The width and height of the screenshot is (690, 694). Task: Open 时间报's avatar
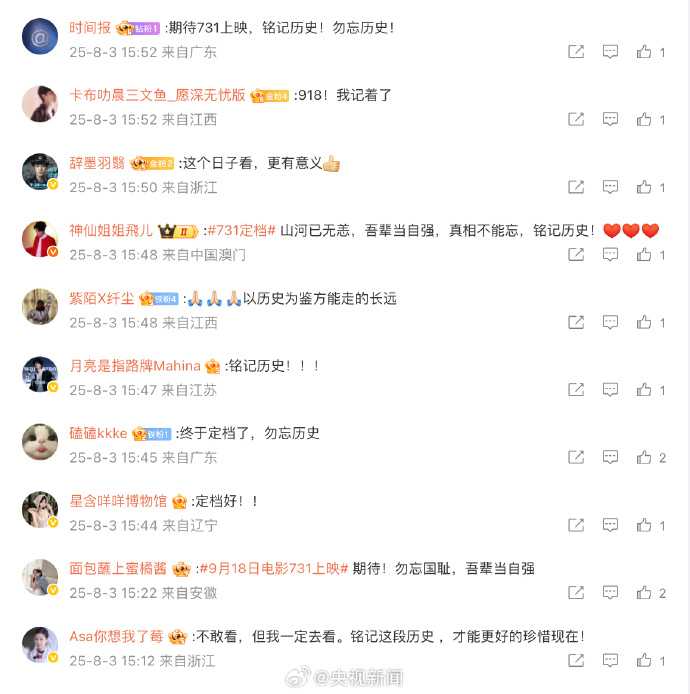(40, 37)
